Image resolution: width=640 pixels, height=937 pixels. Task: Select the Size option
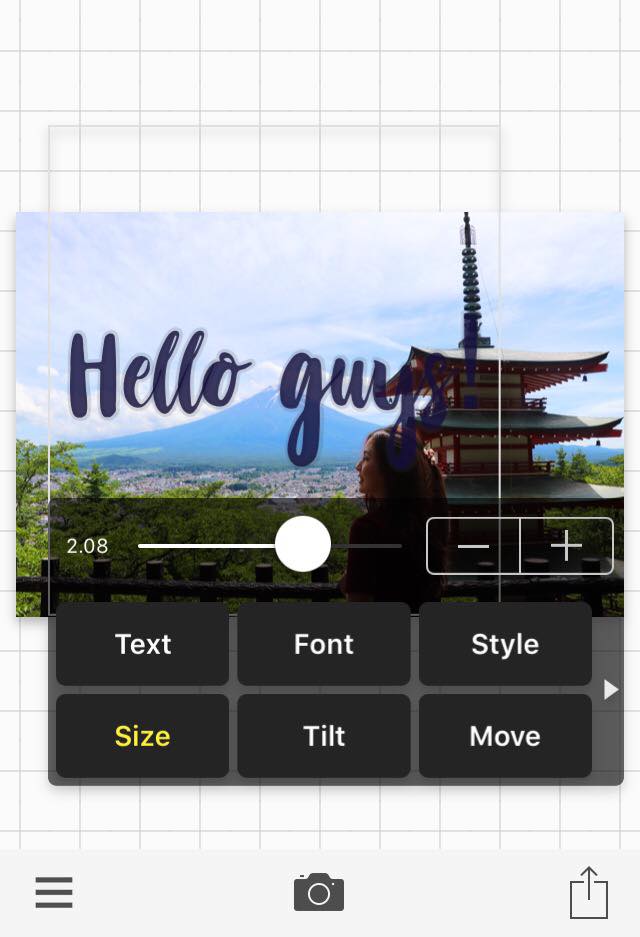coord(142,736)
